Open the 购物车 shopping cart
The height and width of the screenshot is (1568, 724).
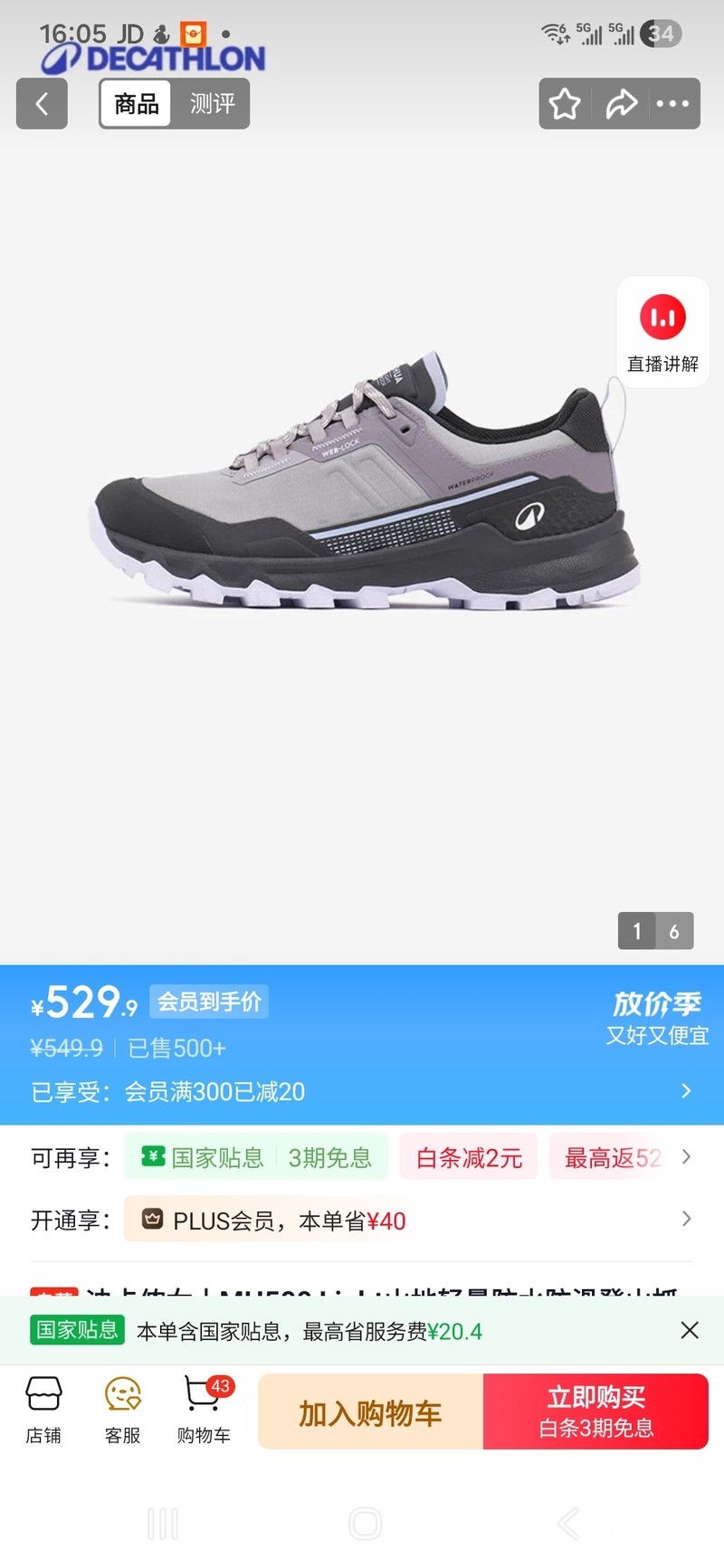(x=204, y=1411)
